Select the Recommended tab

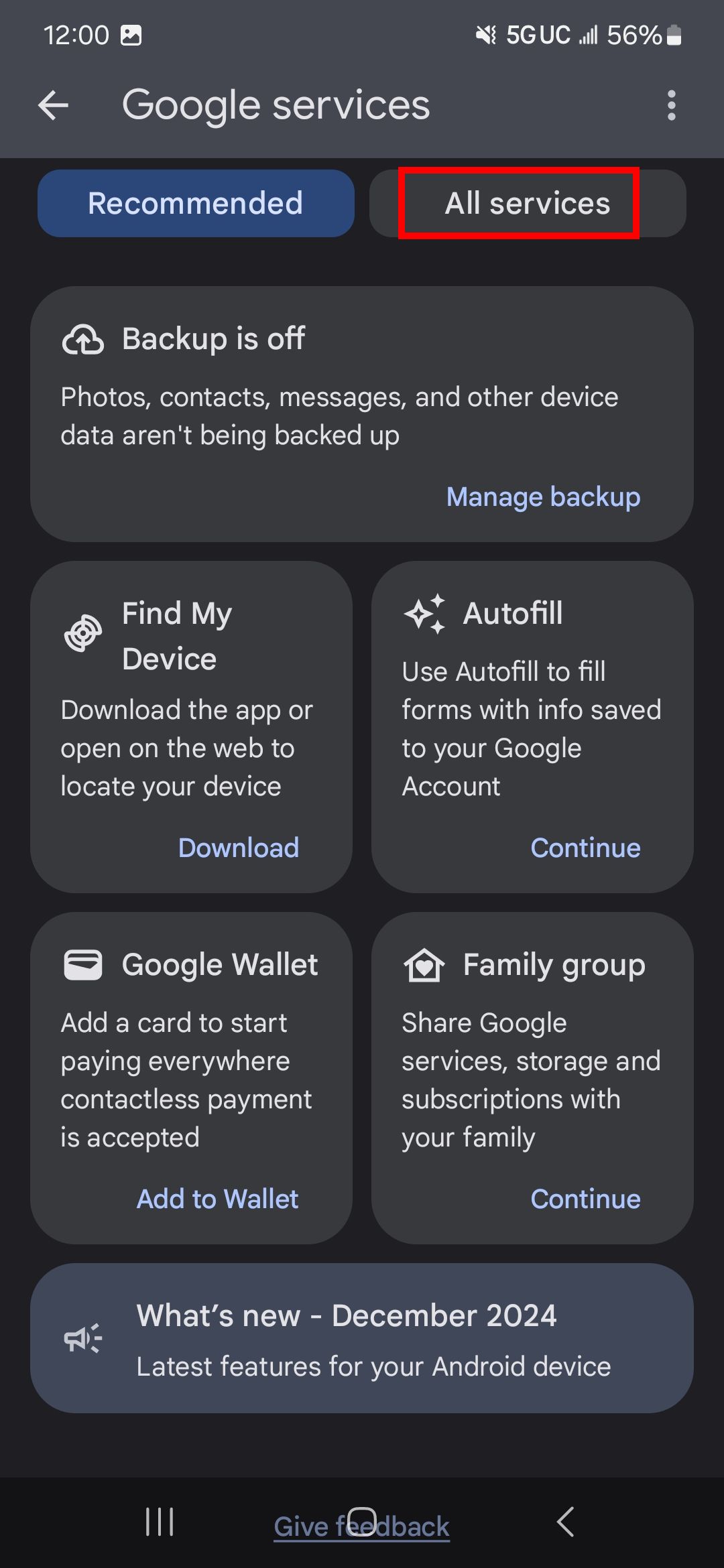195,203
